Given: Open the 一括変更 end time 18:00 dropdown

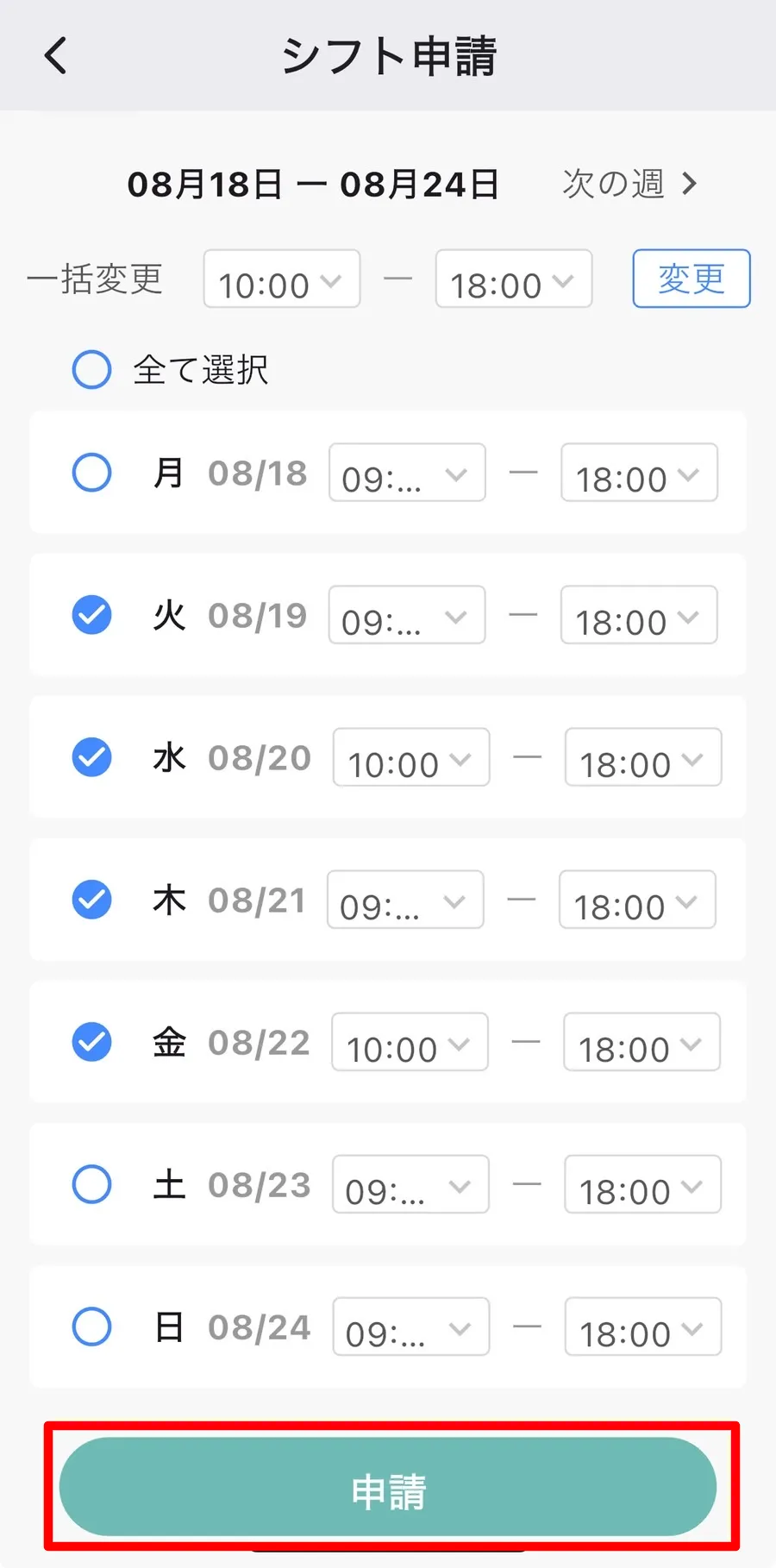Looking at the screenshot, I should point(514,279).
